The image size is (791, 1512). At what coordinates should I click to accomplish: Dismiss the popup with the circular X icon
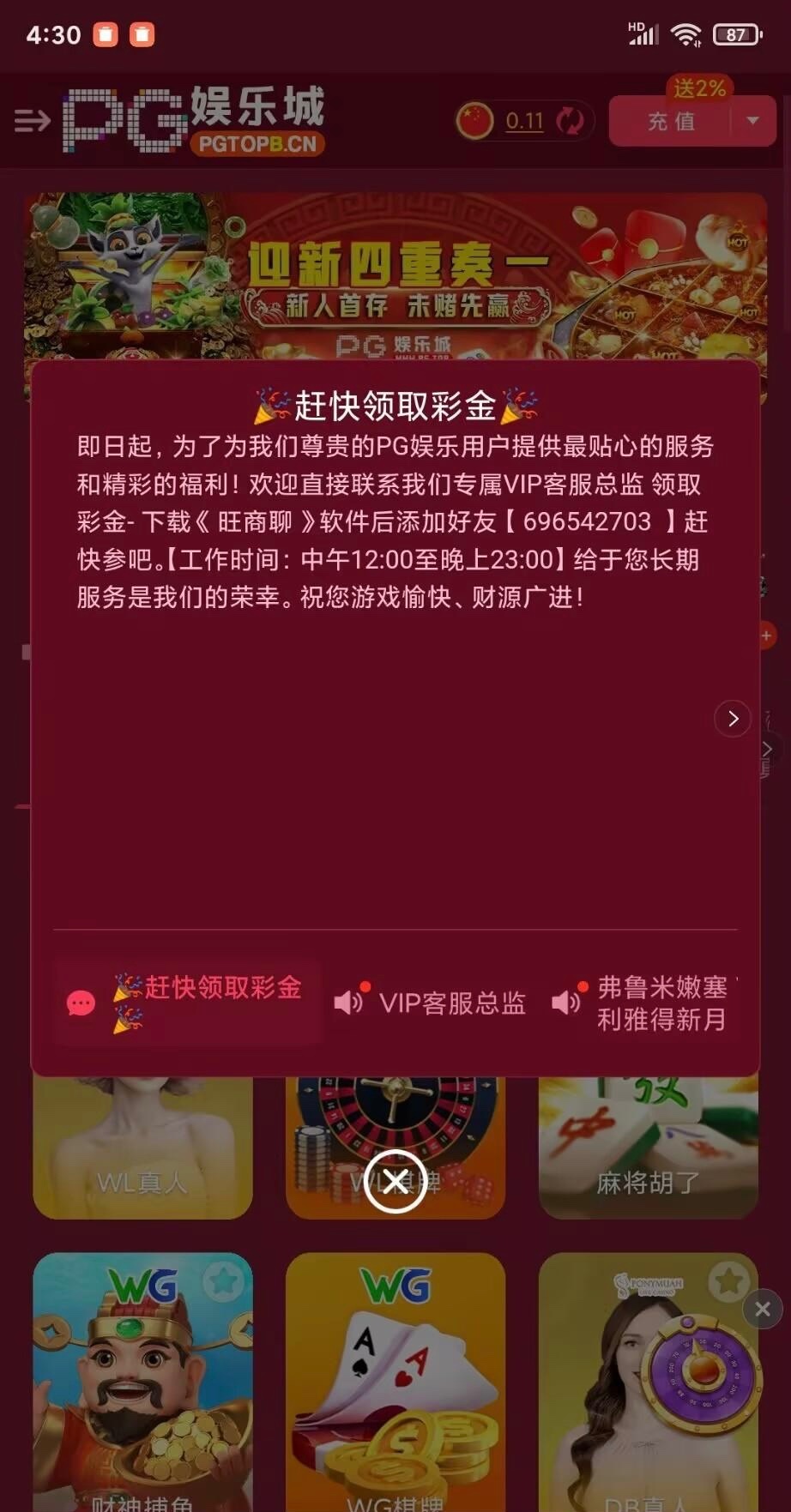395,1180
